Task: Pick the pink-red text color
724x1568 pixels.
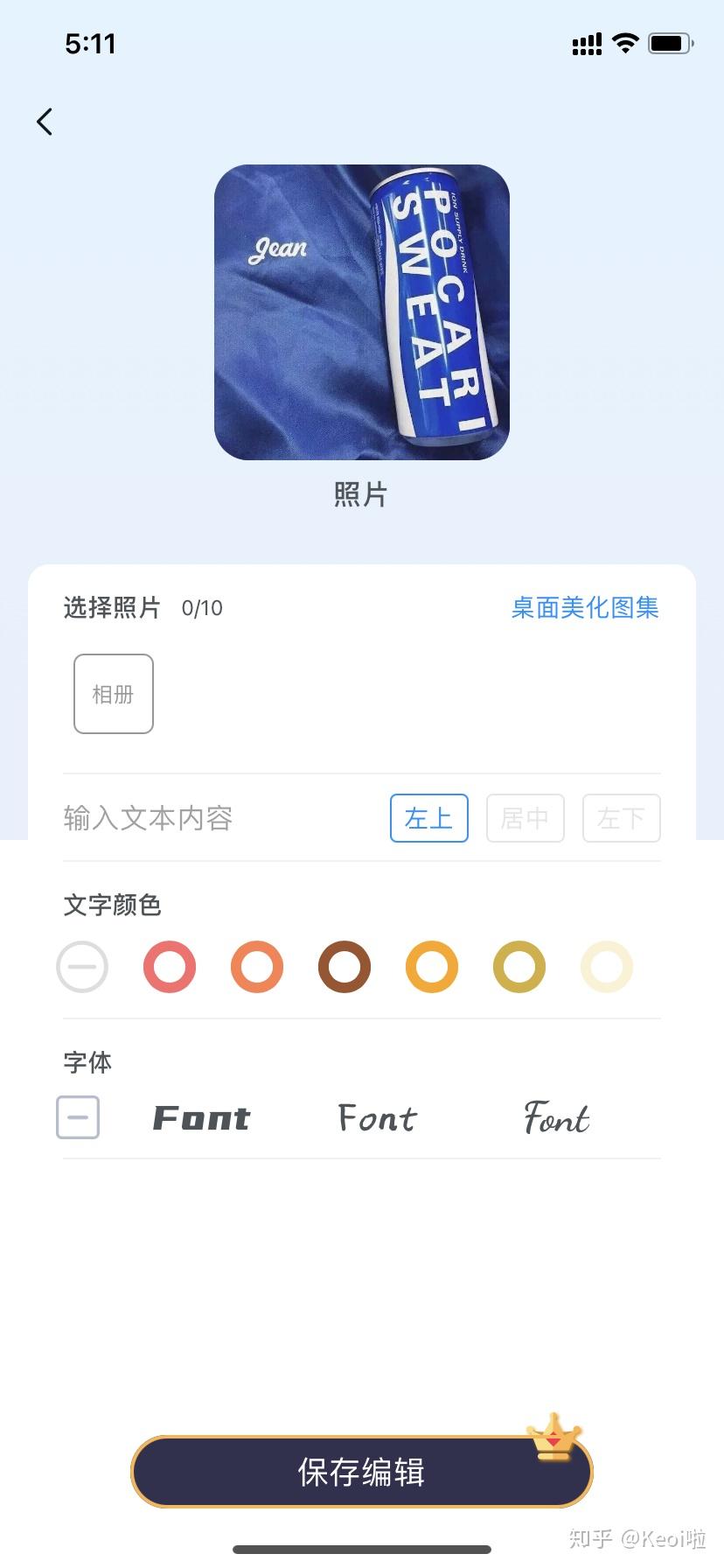Action: click(x=170, y=967)
